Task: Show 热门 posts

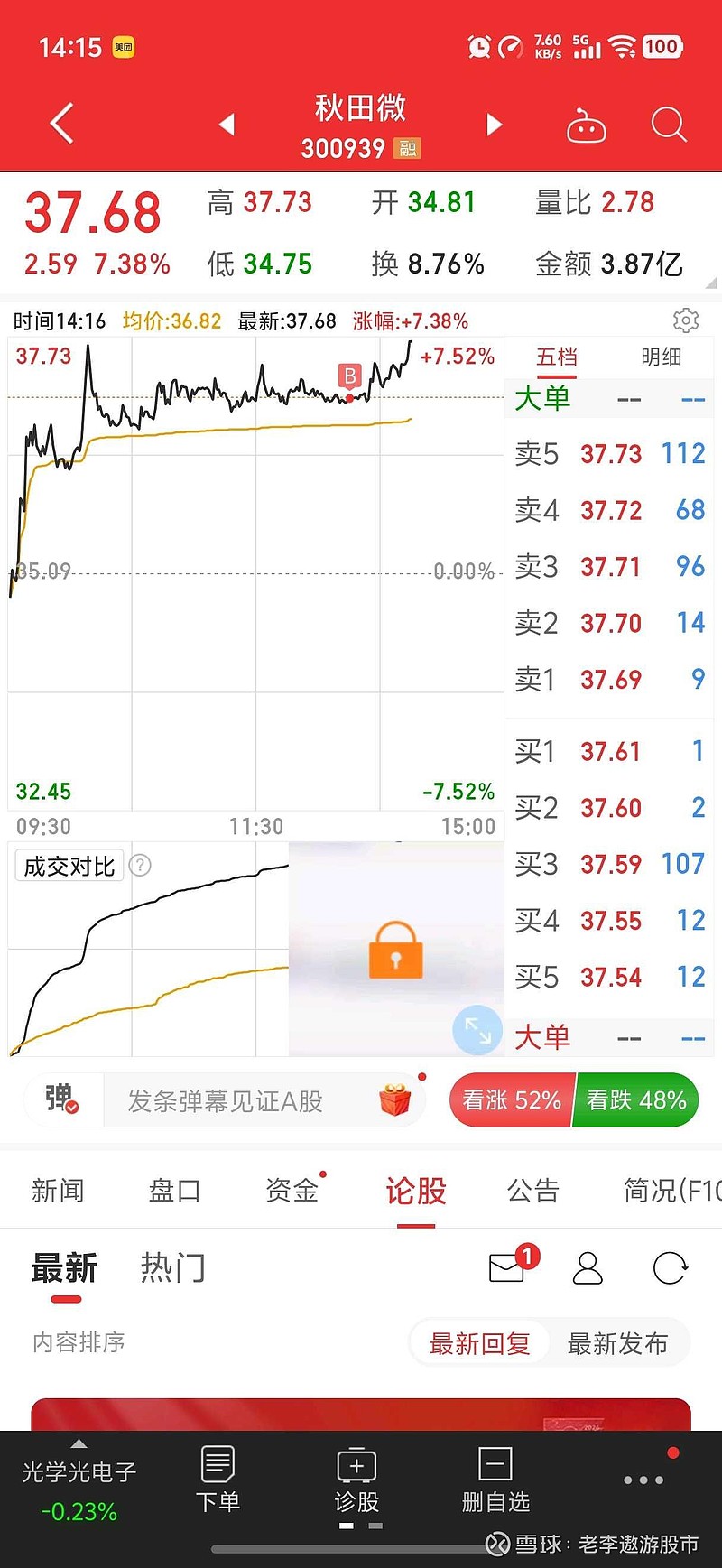Action: click(x=173, y=1268)
